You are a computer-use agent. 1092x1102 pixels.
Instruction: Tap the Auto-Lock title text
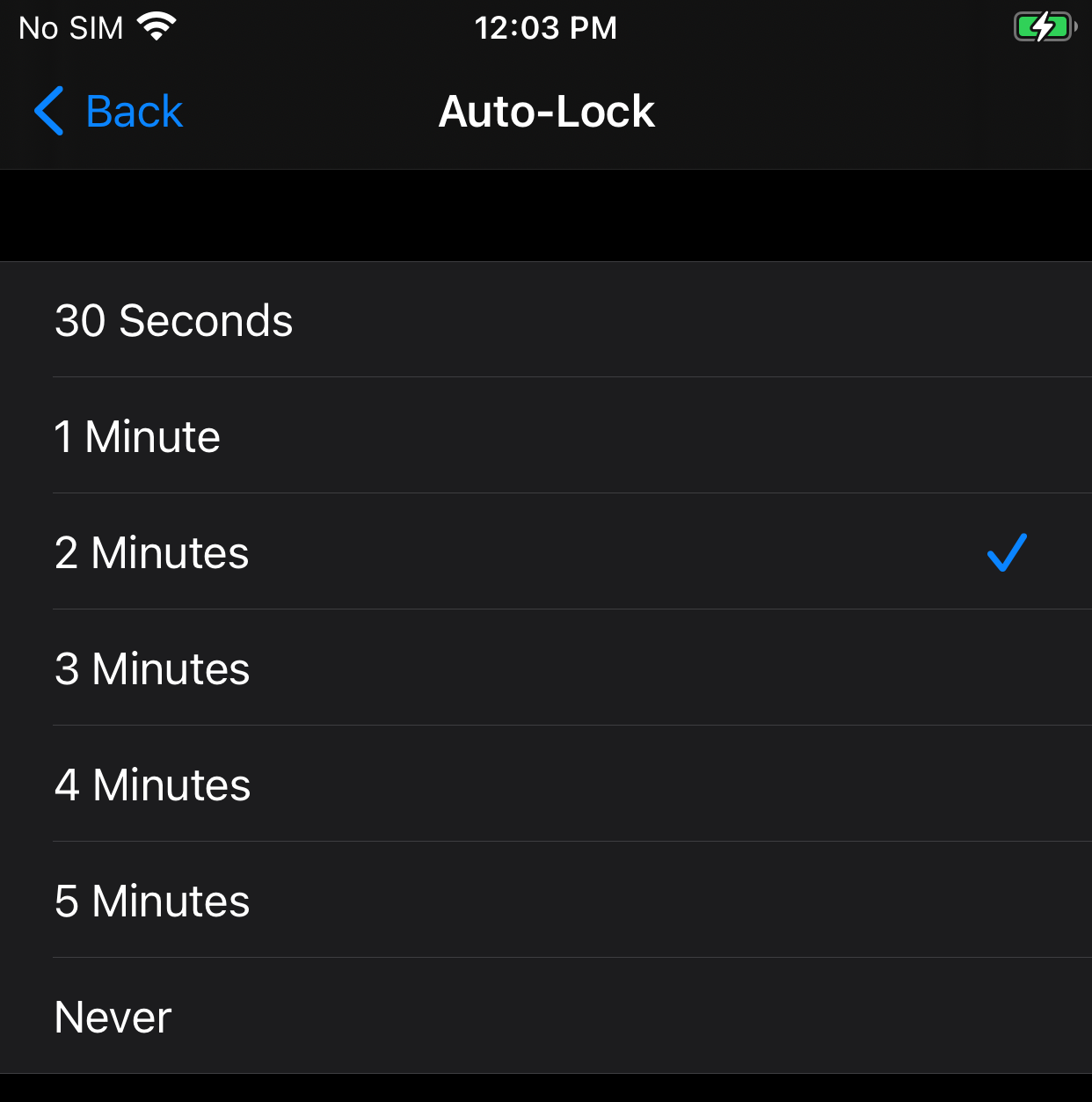tap(546, 111)
